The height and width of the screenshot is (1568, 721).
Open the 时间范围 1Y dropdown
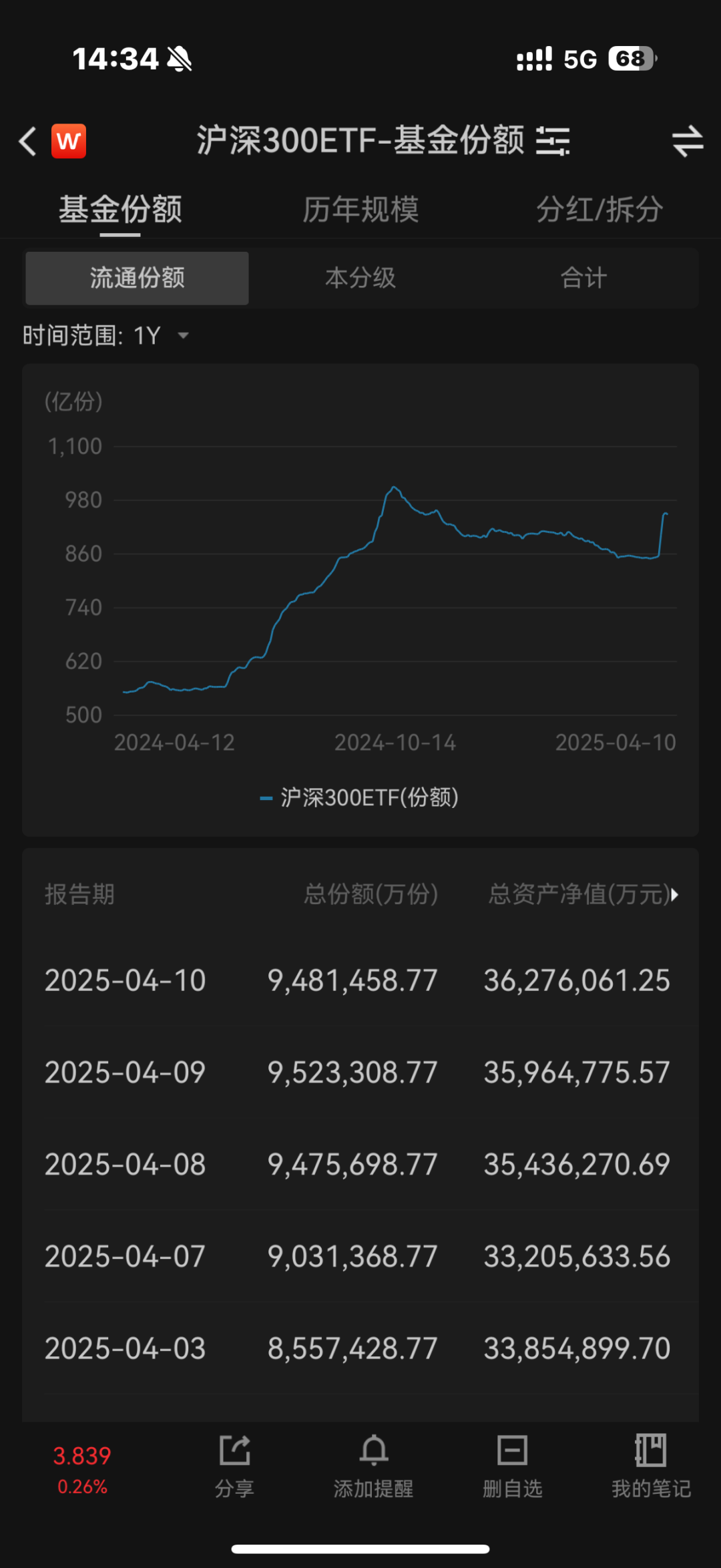coord(107,335)
